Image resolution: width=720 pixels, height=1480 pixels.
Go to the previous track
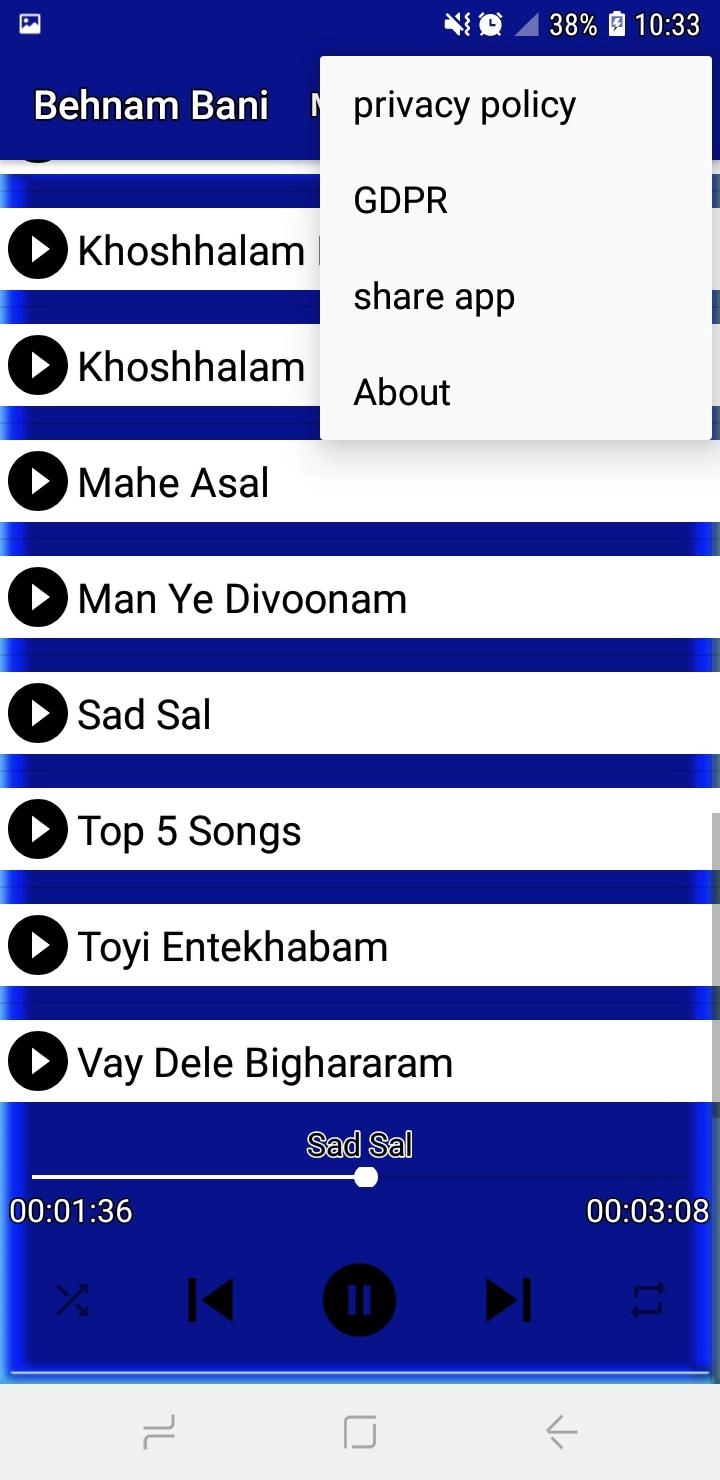point(210,1300)
